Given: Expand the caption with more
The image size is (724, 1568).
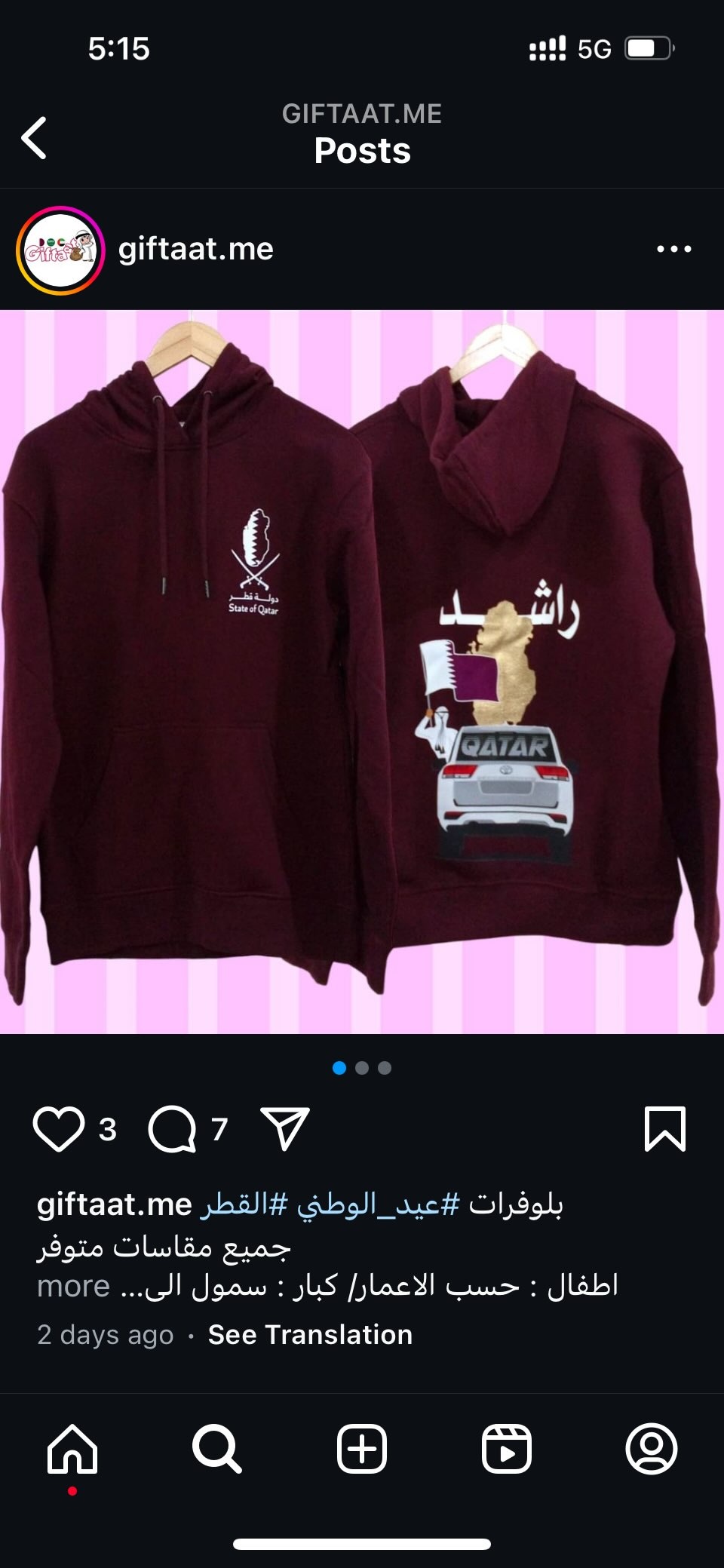Looking at the screenshot, I should 74,1285.
